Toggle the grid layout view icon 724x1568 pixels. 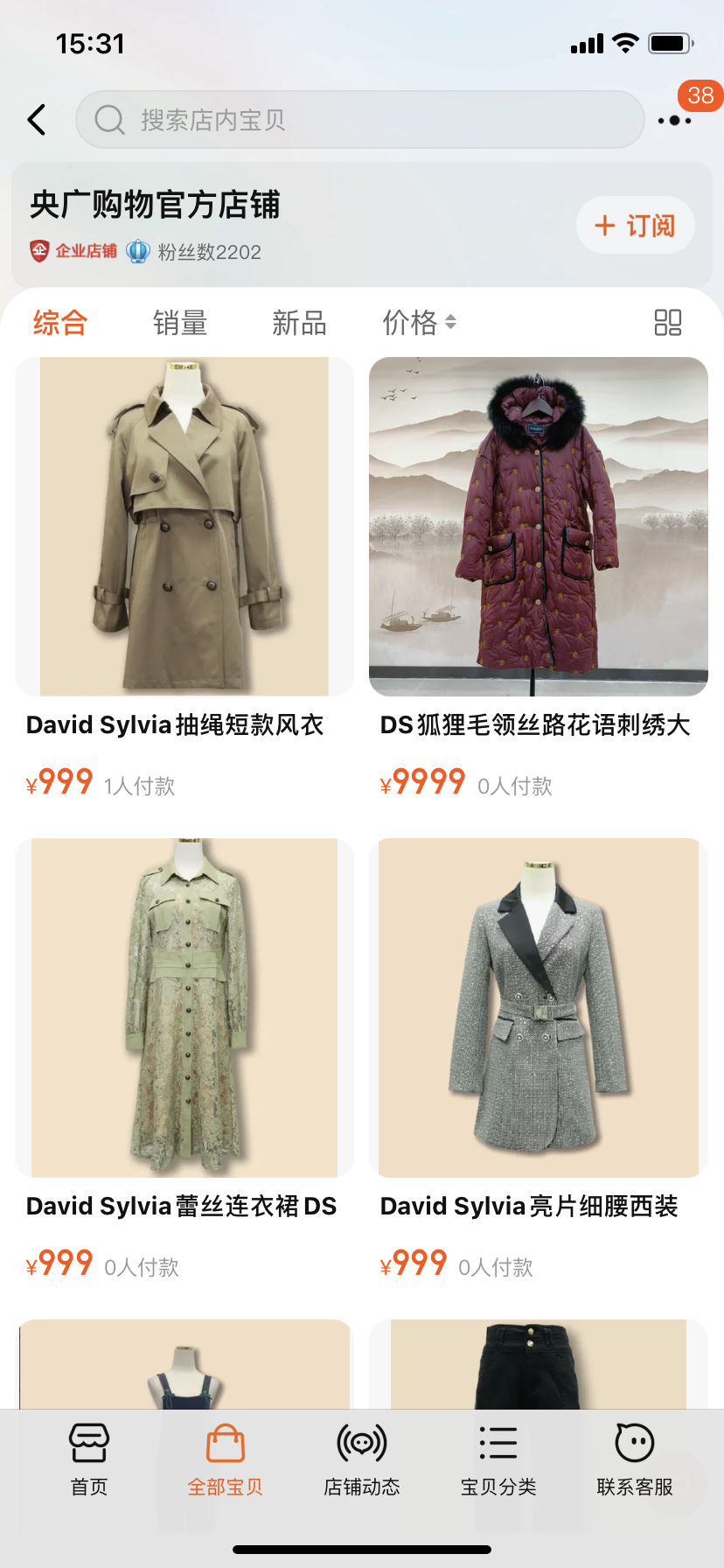click(667, 323)
